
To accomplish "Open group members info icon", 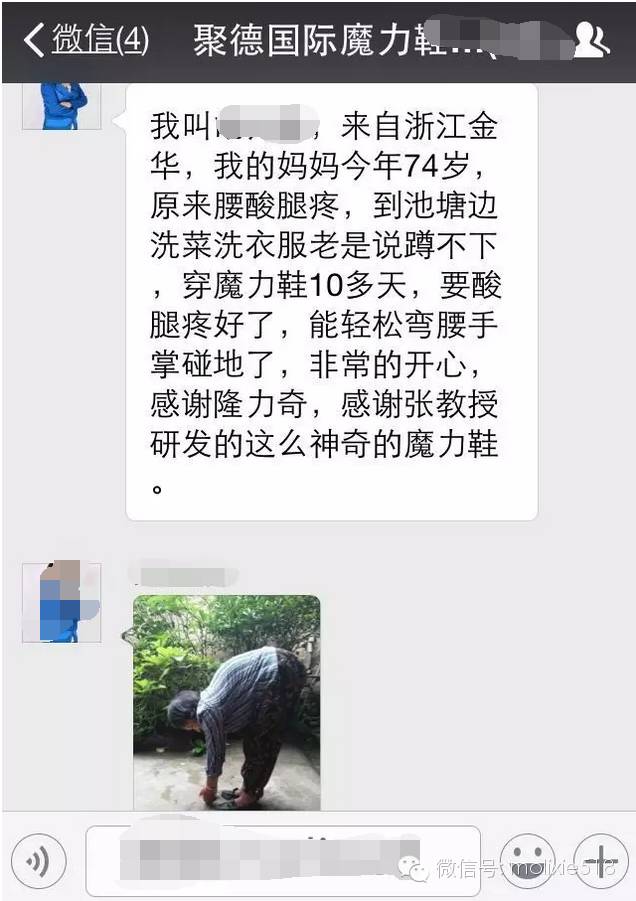I will (591, 41).
